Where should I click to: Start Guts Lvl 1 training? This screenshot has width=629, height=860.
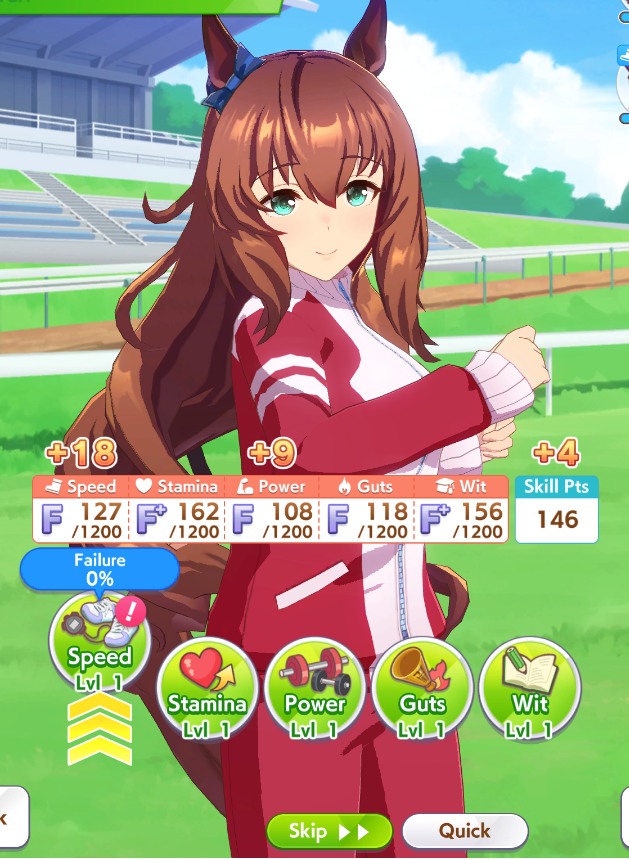coord(422,689)
